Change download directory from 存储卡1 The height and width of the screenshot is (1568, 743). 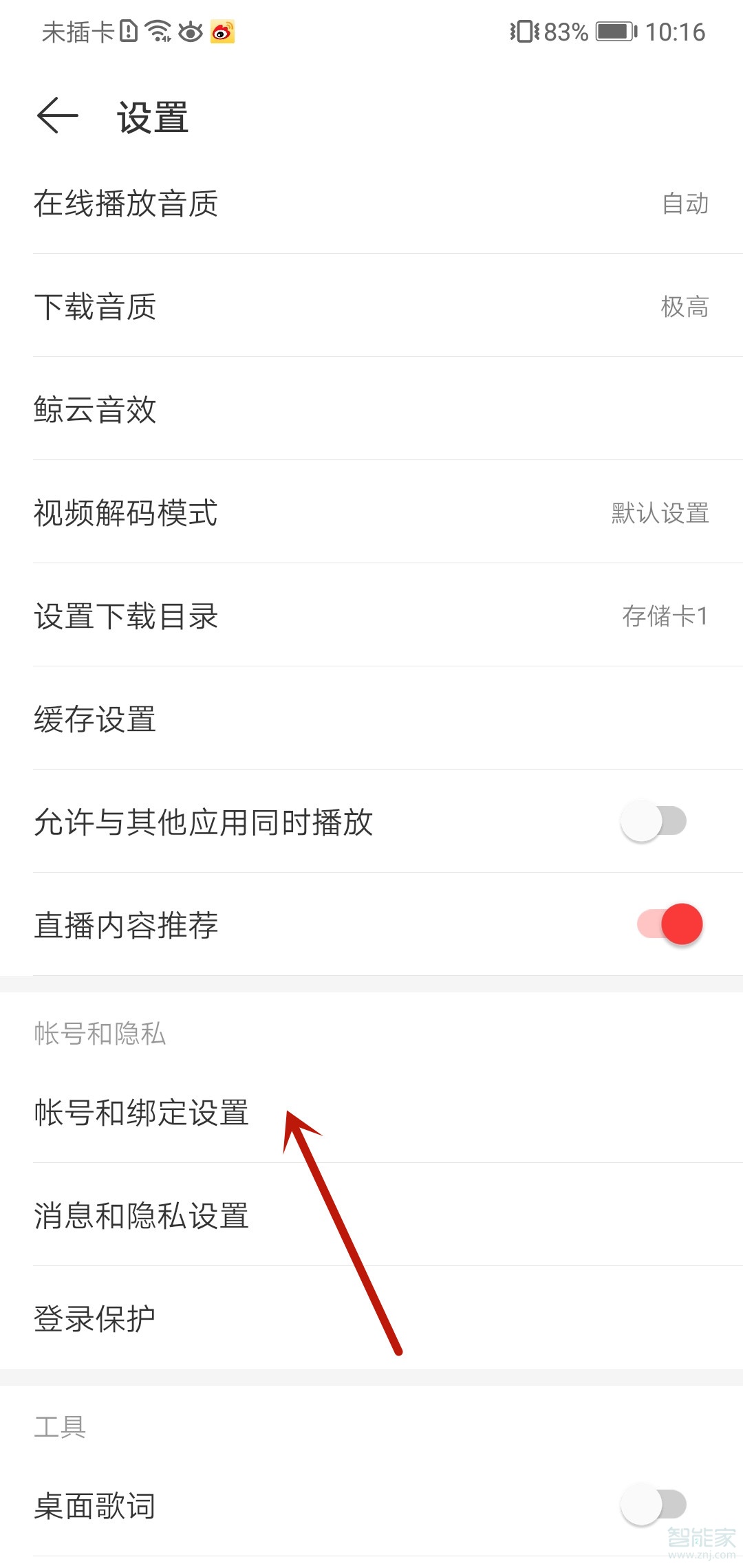(371, 617)
